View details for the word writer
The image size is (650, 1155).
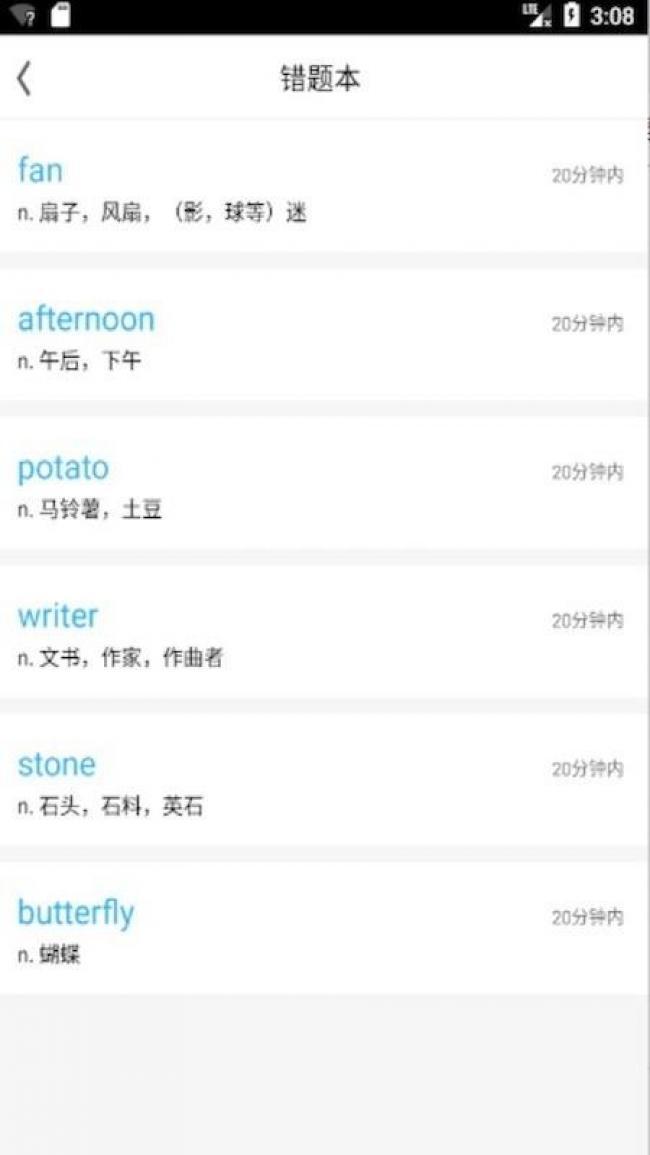323,633
